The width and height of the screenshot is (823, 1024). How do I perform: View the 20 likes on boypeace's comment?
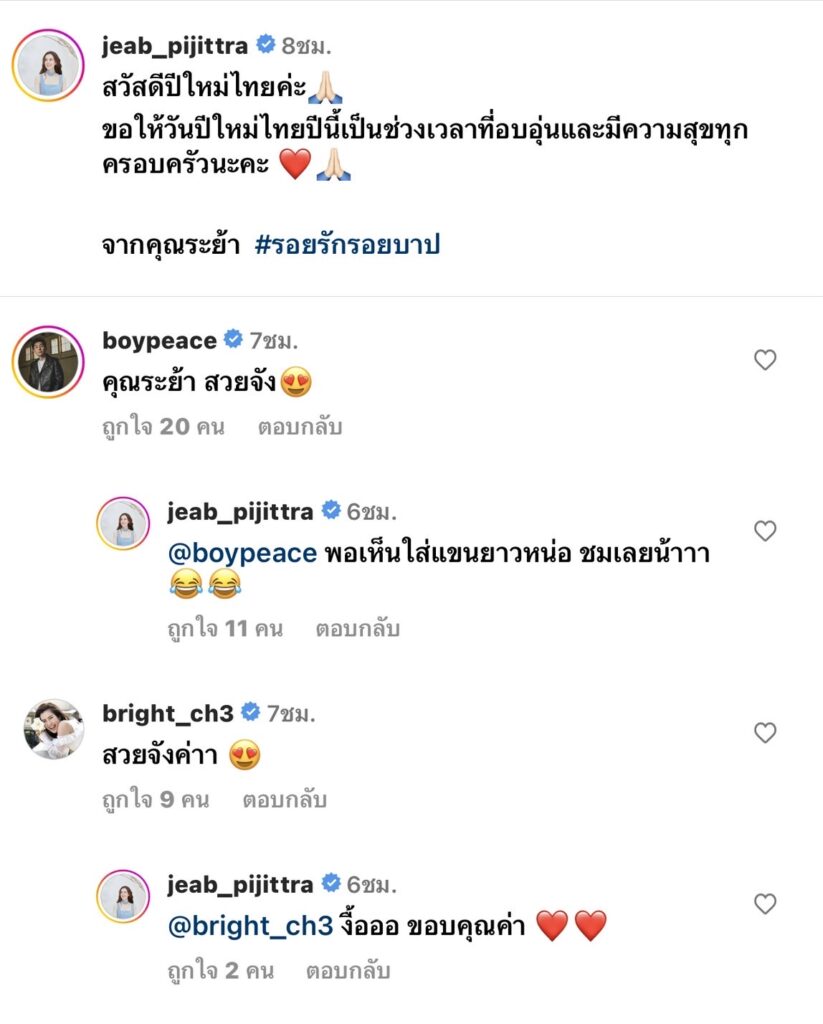click(x=163, y=427)
